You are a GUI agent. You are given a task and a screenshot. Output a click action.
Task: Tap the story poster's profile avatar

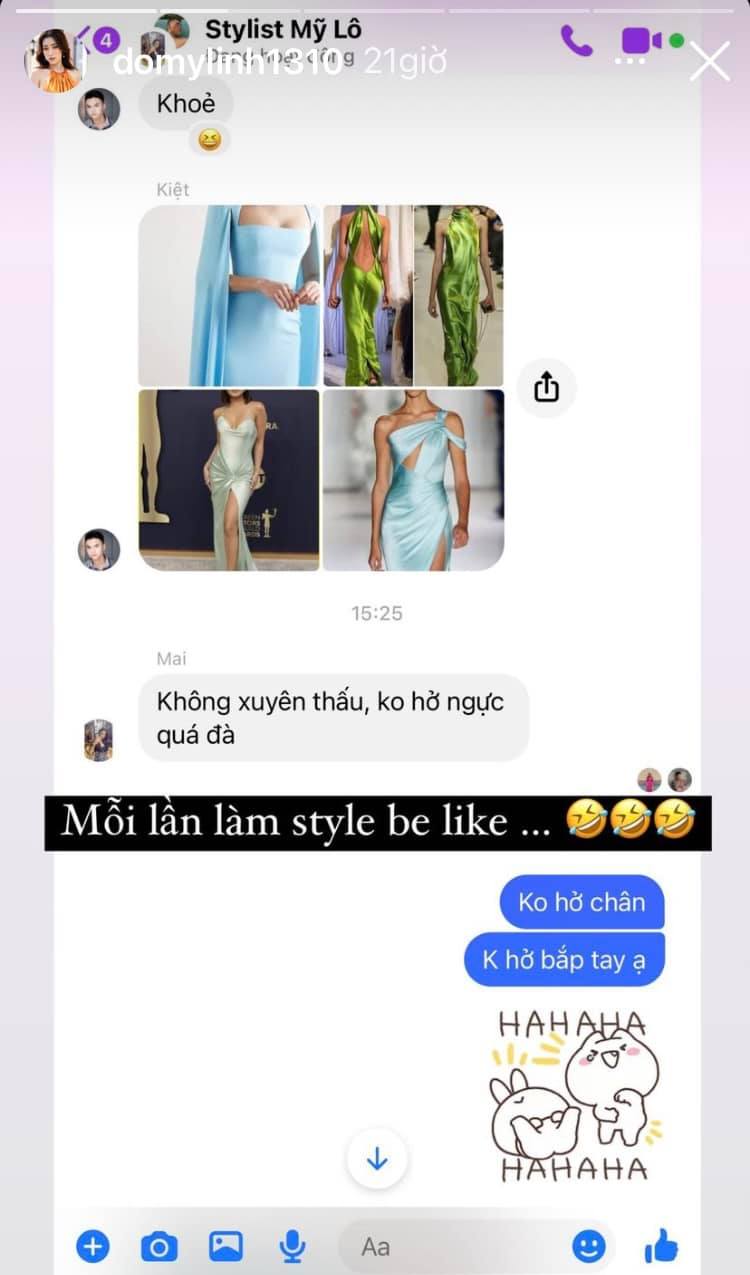pyautogui.click(x=55, y=61)
